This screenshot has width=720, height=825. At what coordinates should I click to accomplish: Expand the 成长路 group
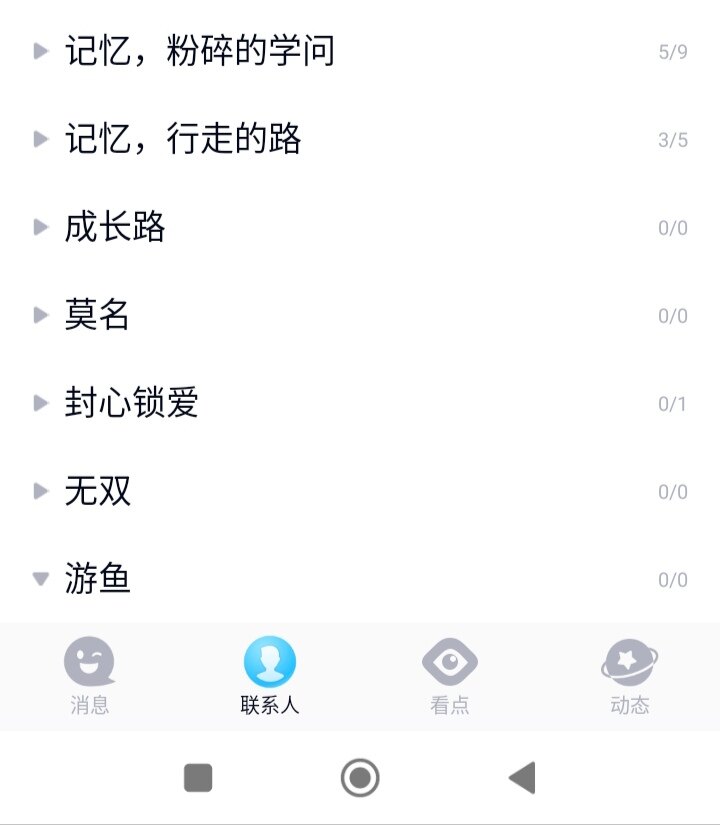115,227
